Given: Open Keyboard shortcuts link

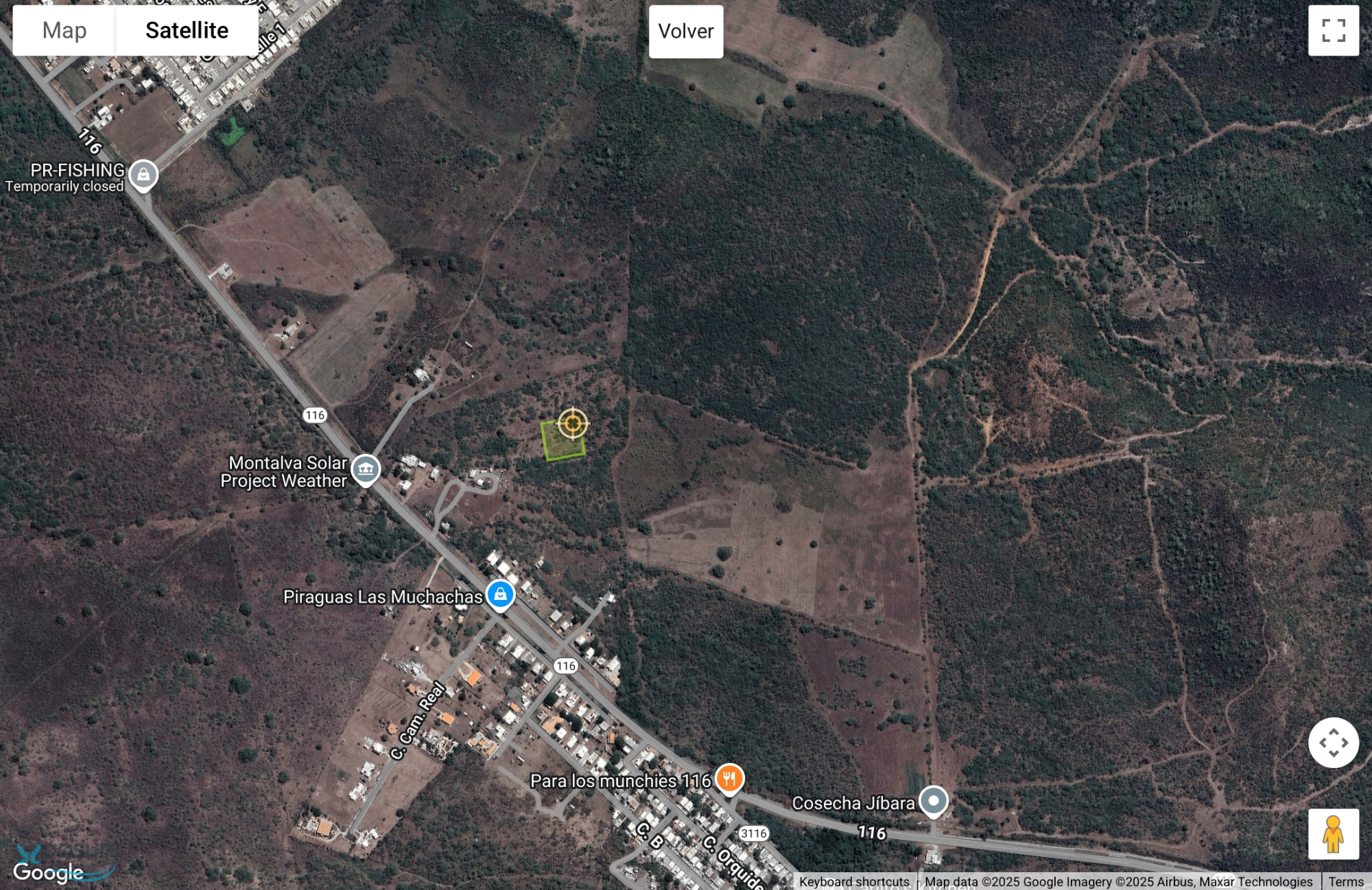Looking at the screenshot, I should [854, 882].
